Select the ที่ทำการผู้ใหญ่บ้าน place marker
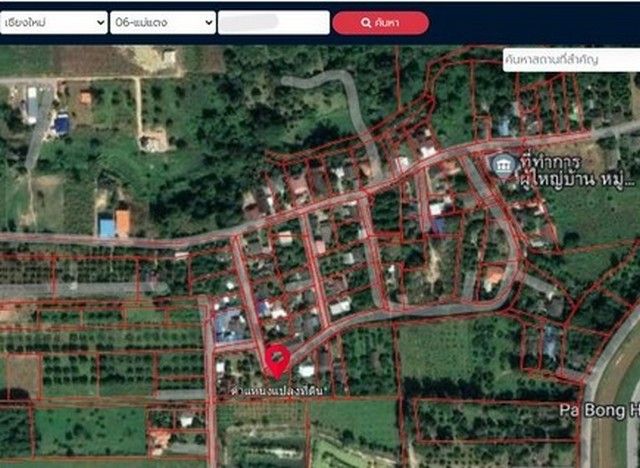Image resolution: width=640 pixels, height=468 pixels. click(x=498, y=164)
